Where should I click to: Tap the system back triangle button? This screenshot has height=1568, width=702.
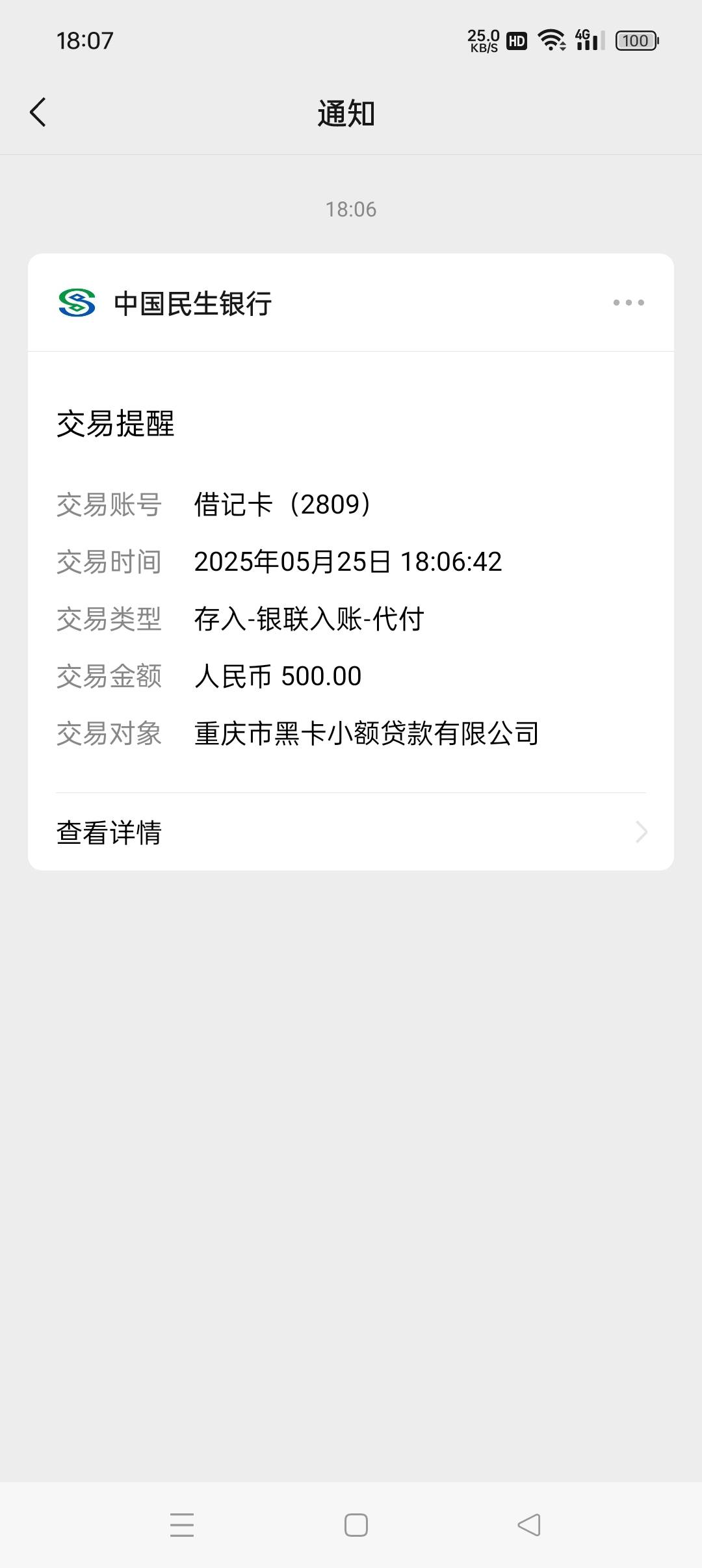528,1525
